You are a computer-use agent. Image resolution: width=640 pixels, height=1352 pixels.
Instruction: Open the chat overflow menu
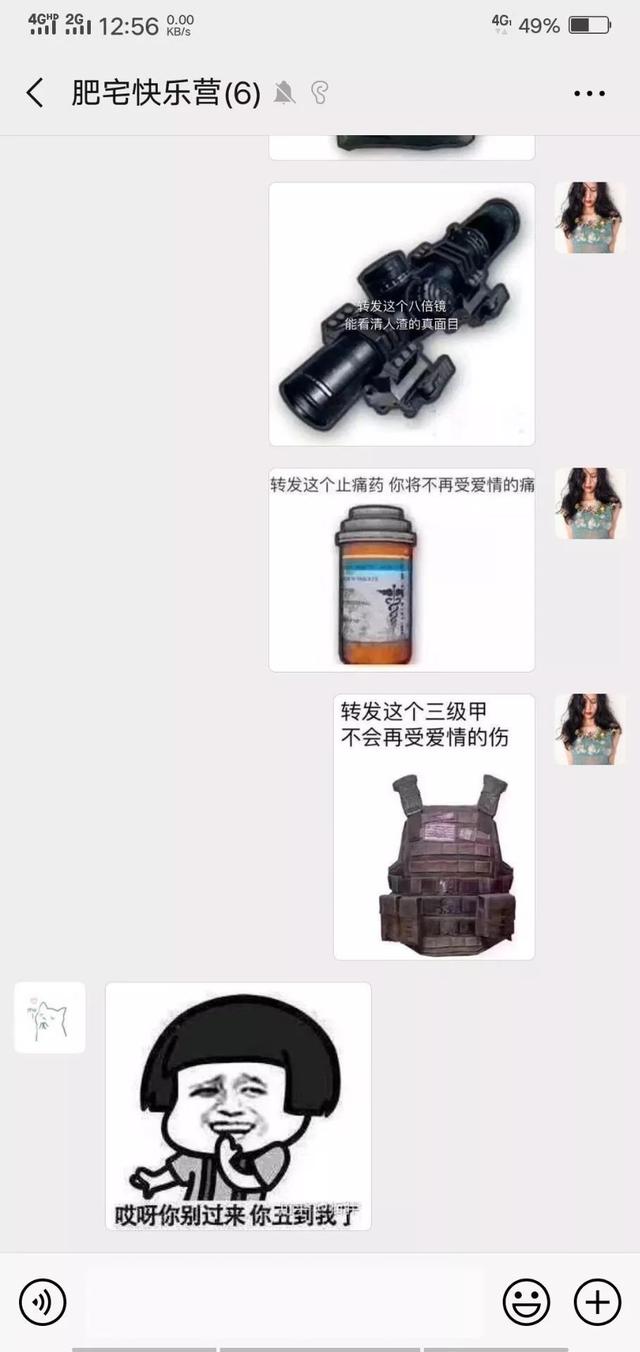click(x=589, y=94)
